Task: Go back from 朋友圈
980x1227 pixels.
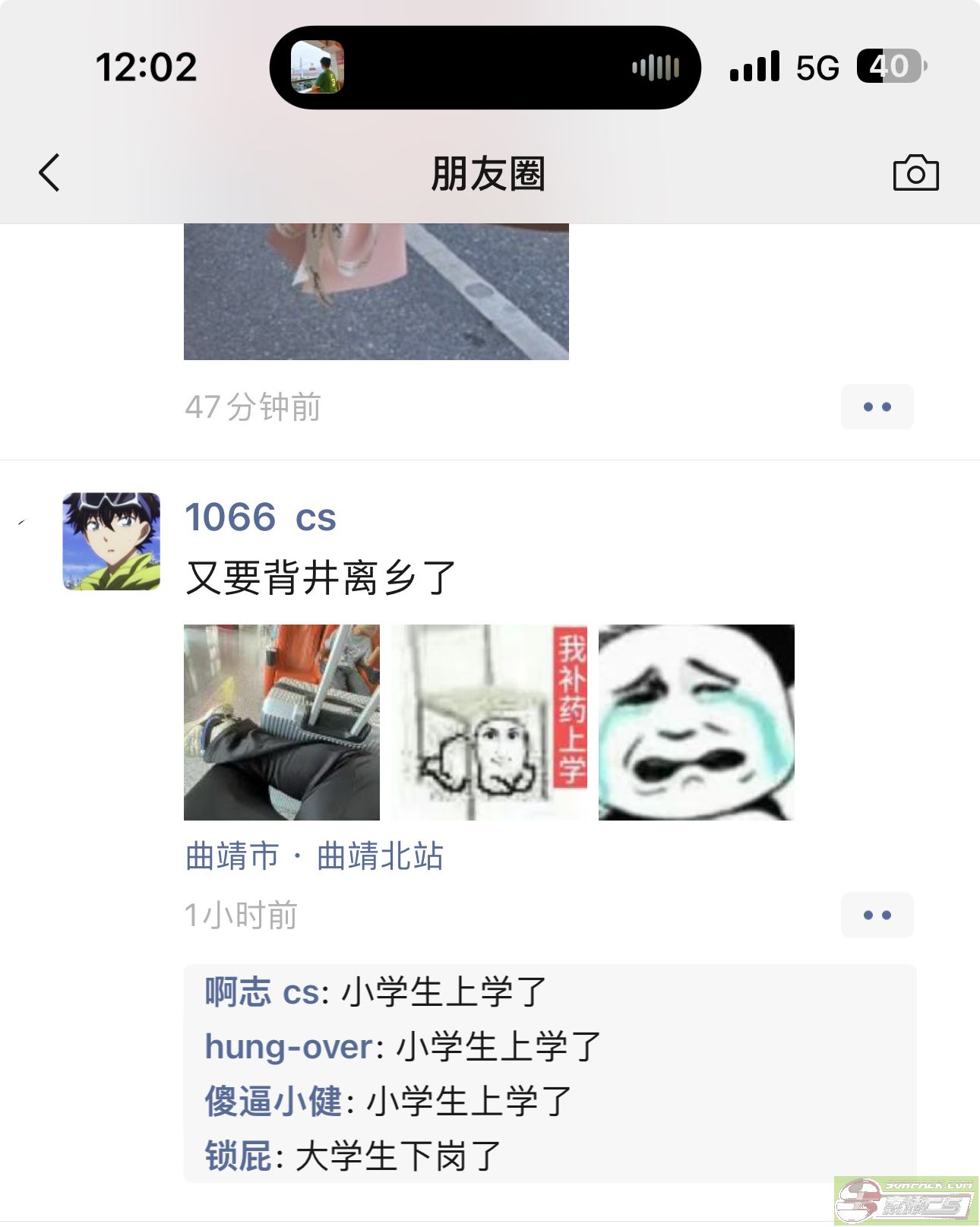Action: (50, 173)
